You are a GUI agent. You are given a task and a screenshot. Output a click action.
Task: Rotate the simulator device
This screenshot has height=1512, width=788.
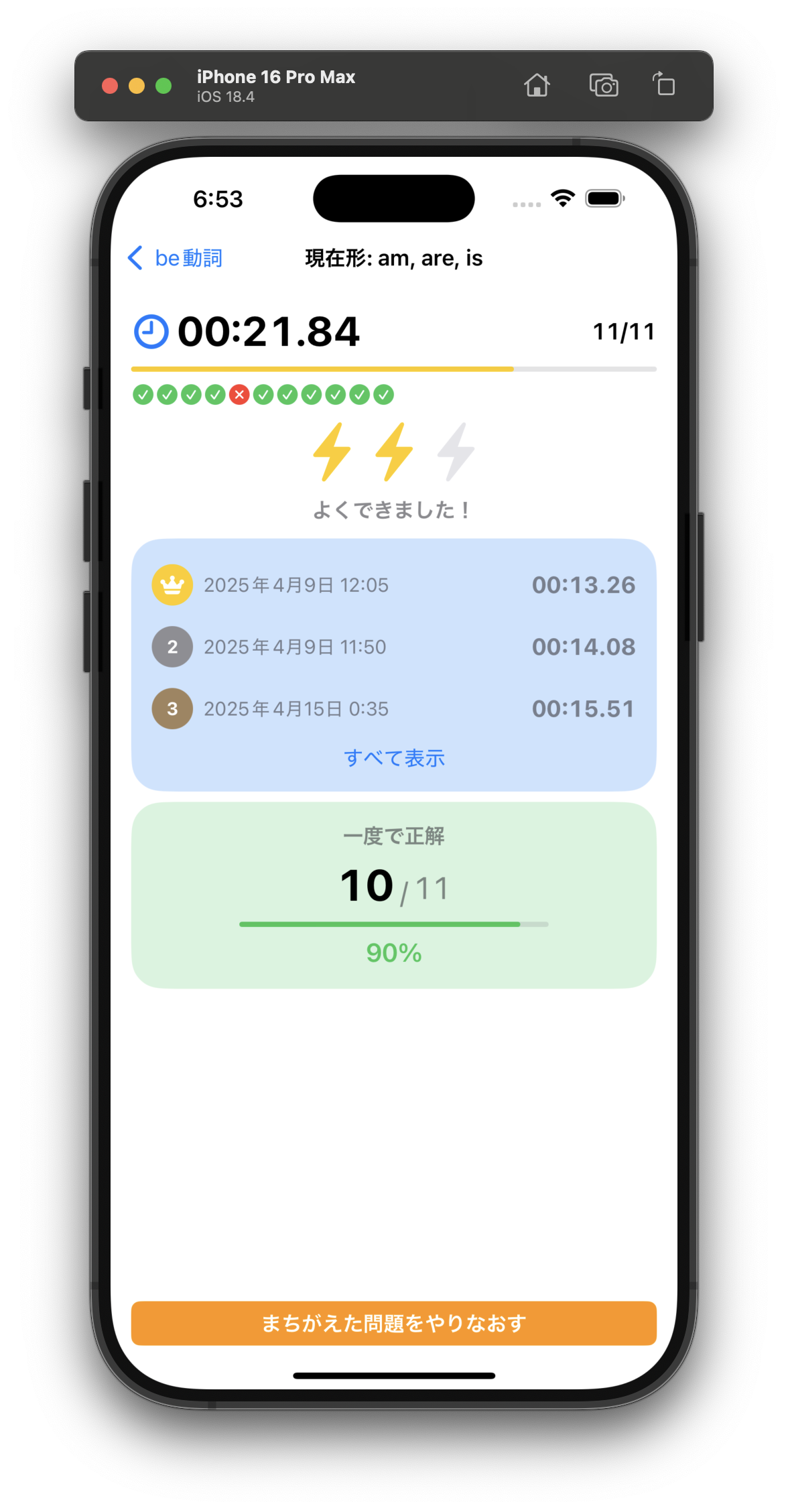[x=664, y=85]
